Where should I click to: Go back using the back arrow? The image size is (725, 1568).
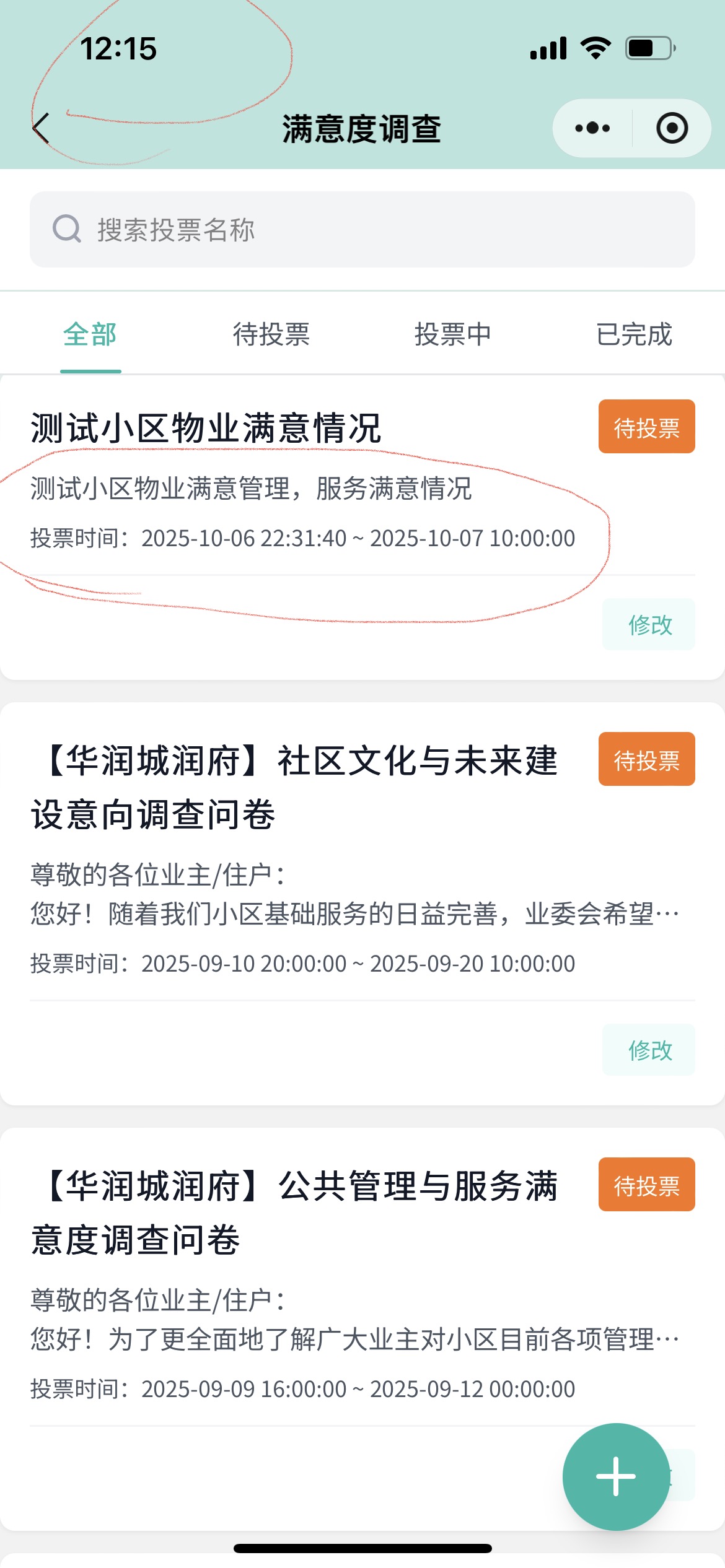click(41, 128)
